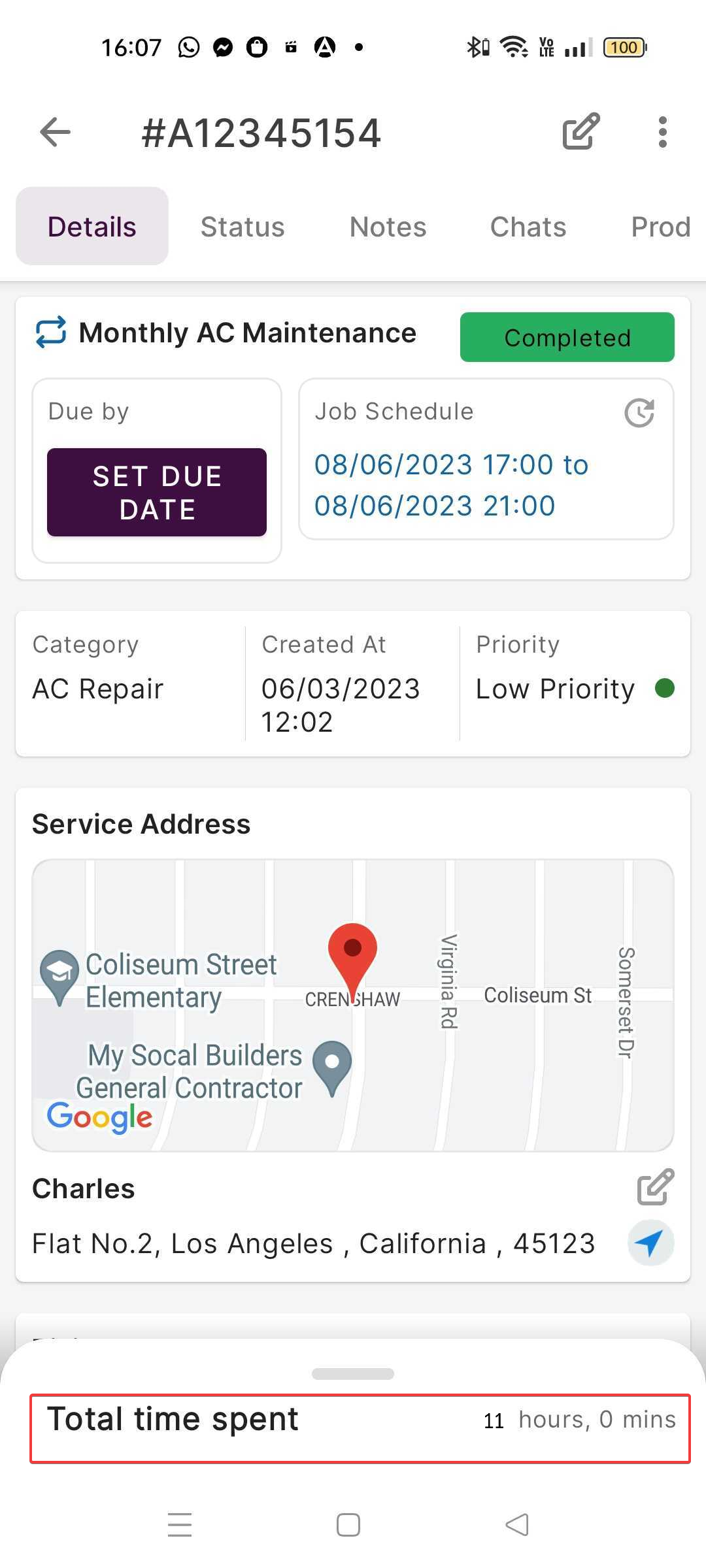Viewport: 706px width, 1568px height.
Task: Navigate to the Los Angeles address
Action: coord(650,1243)
